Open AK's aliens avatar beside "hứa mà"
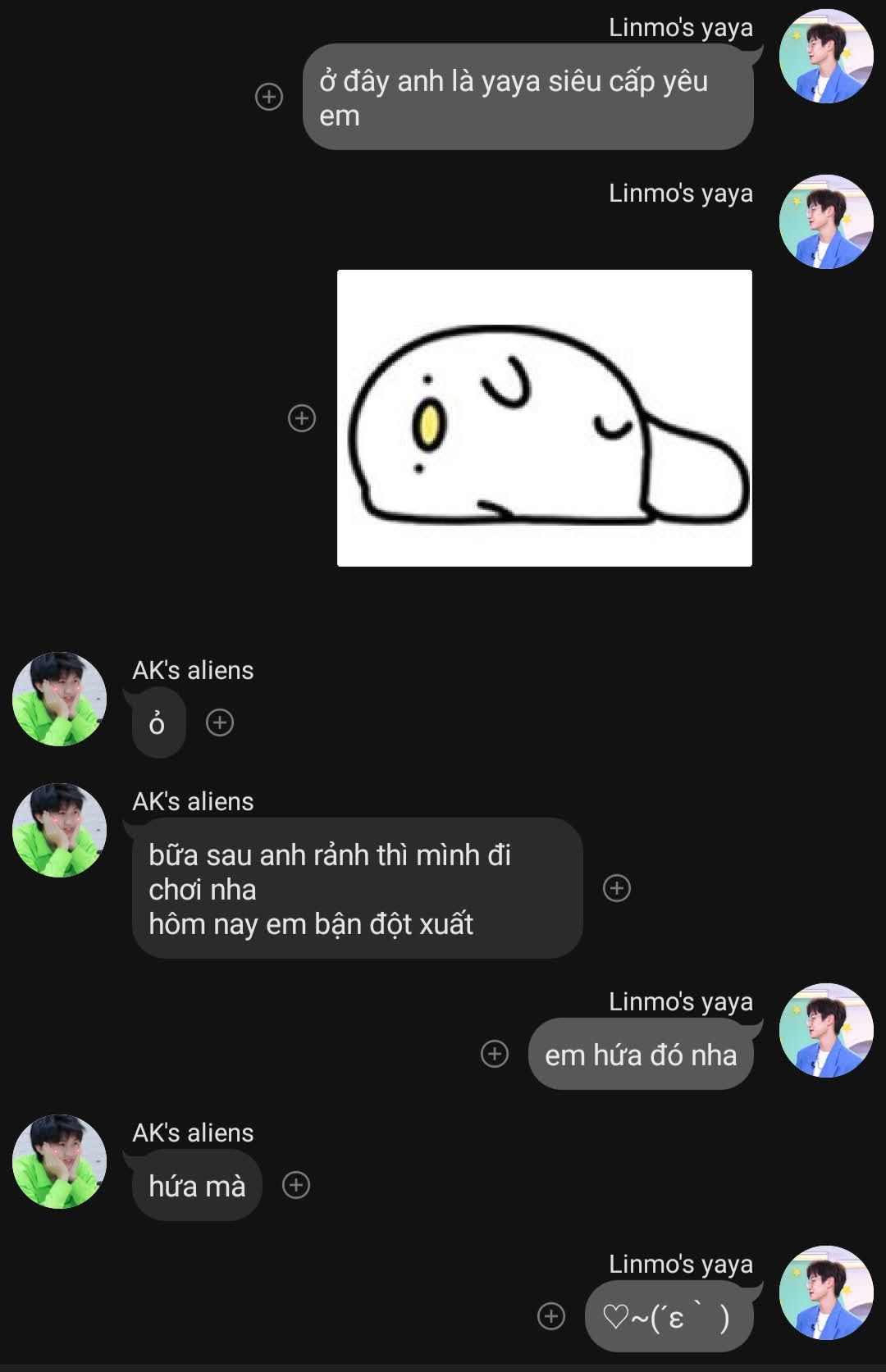This screenshot has width=886, height=1372. pyautogui.click(x=59, y=1161)
